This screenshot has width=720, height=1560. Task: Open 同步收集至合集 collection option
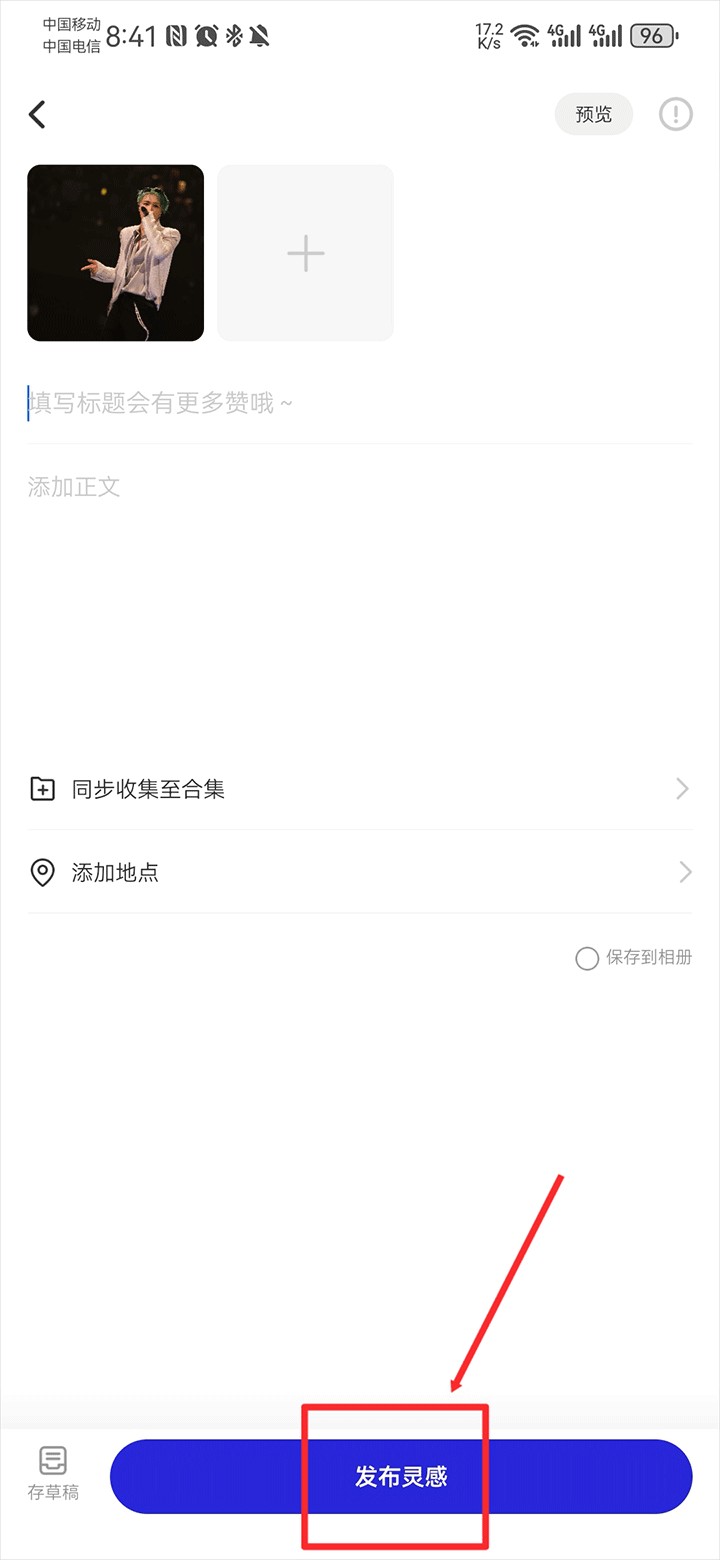coord(360,789)
